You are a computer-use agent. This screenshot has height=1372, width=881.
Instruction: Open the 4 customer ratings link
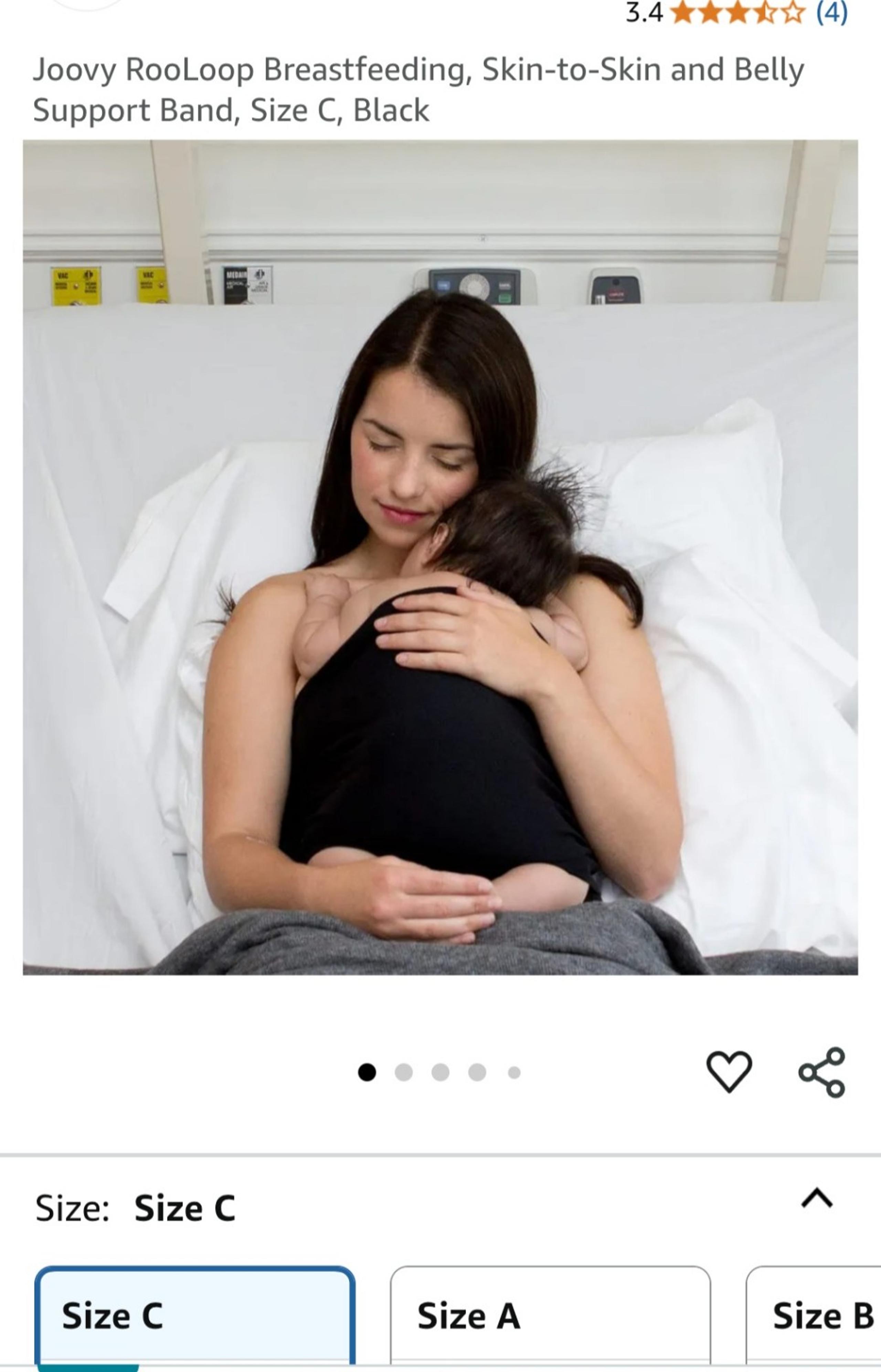tap(831, 13)
